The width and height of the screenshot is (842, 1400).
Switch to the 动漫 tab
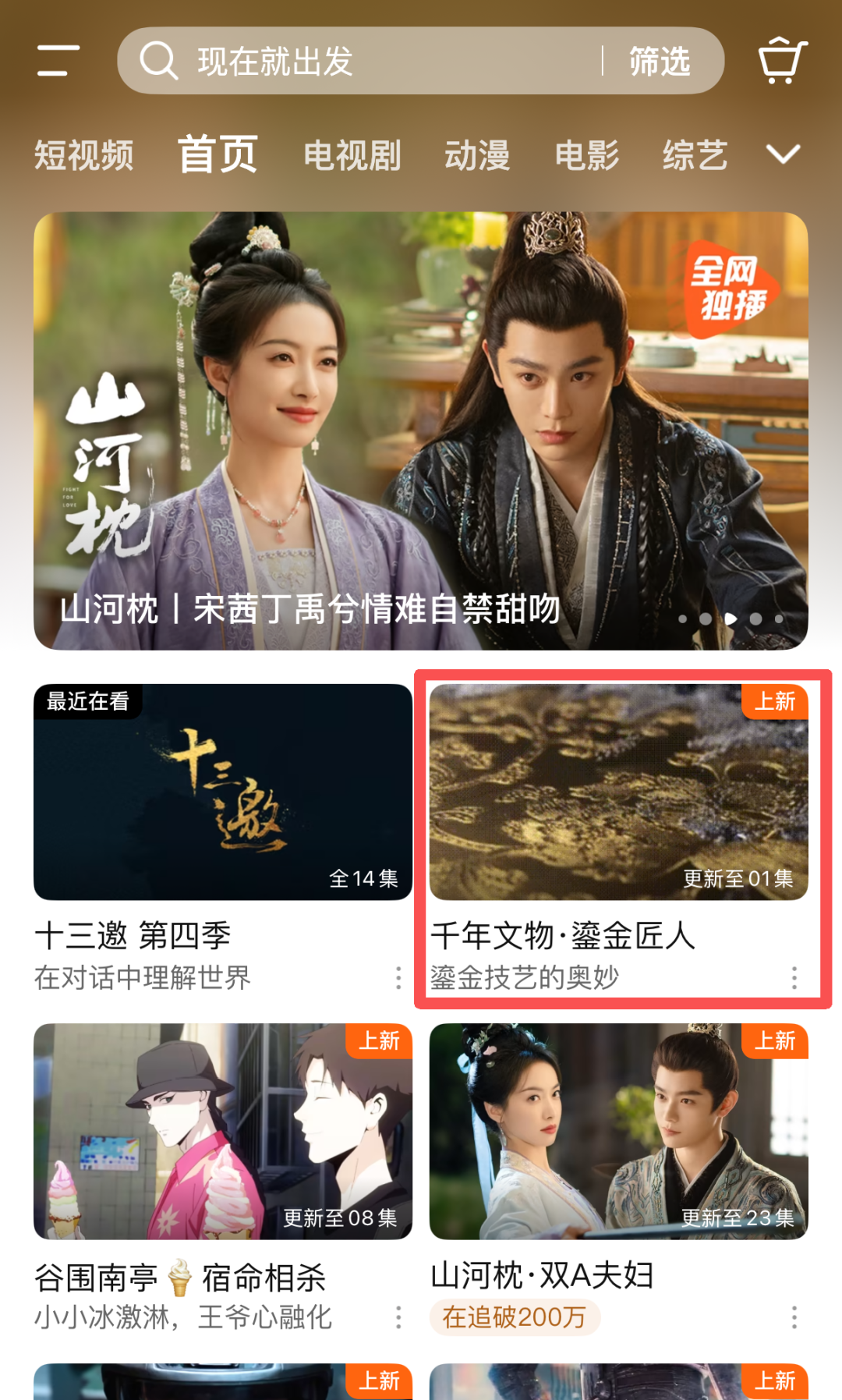pyautogui.click(x=477, y=155)
